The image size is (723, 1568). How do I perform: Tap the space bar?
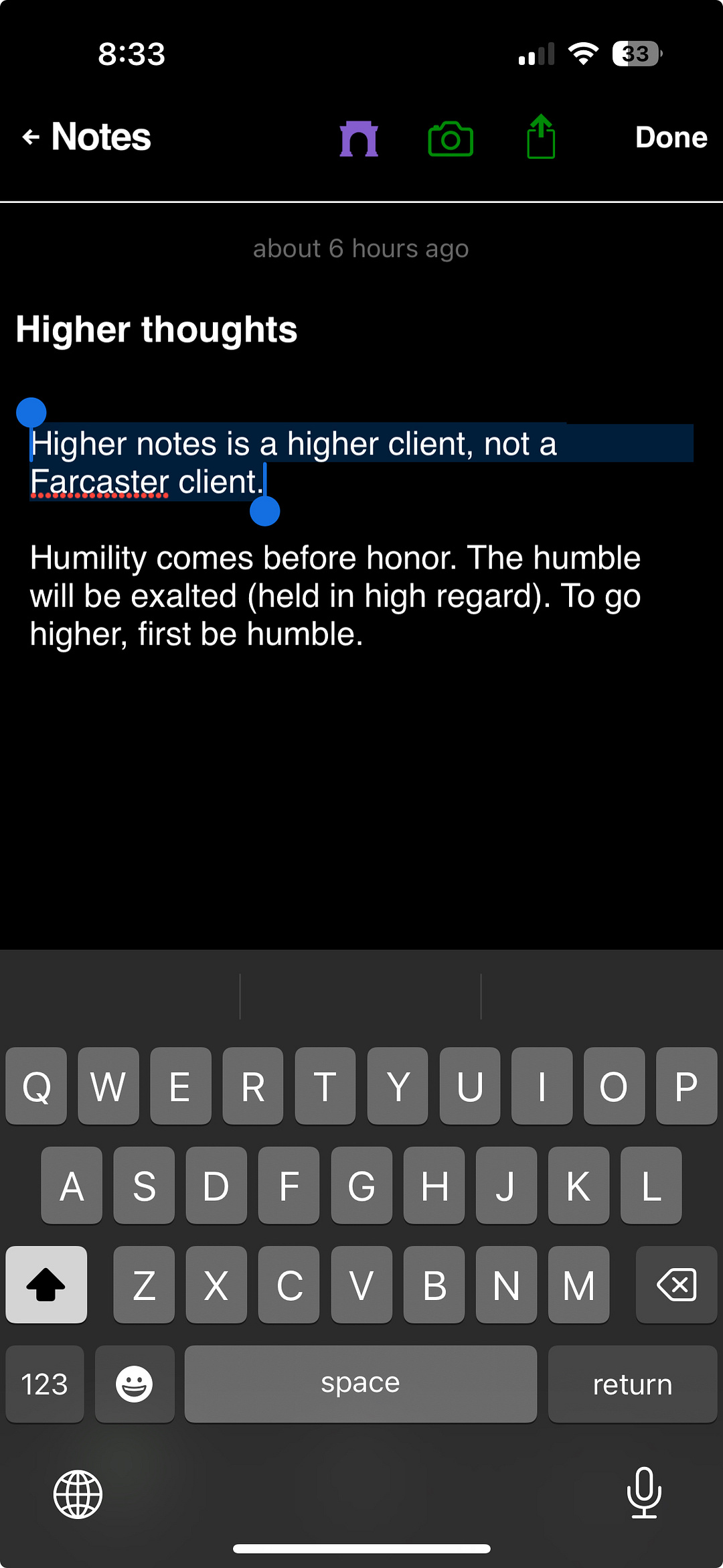360,1384
